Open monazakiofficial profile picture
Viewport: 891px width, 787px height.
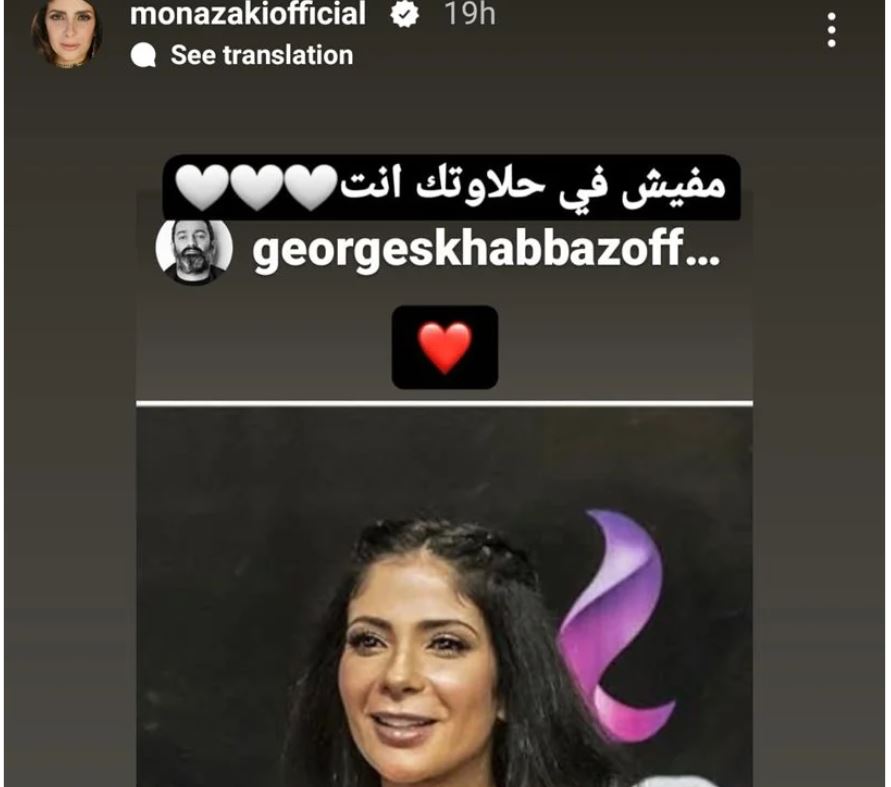[68, 35]
